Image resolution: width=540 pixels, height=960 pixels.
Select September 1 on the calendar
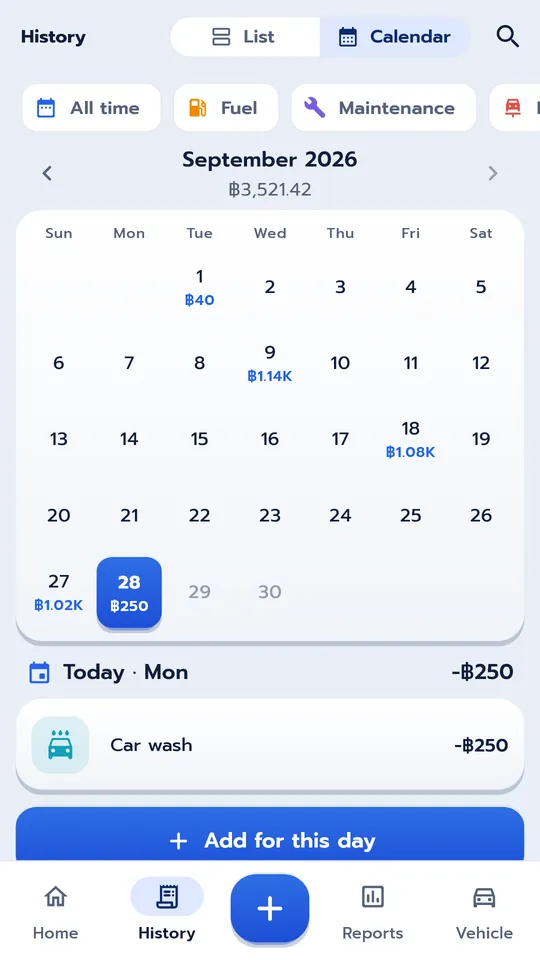coord(200,287)
